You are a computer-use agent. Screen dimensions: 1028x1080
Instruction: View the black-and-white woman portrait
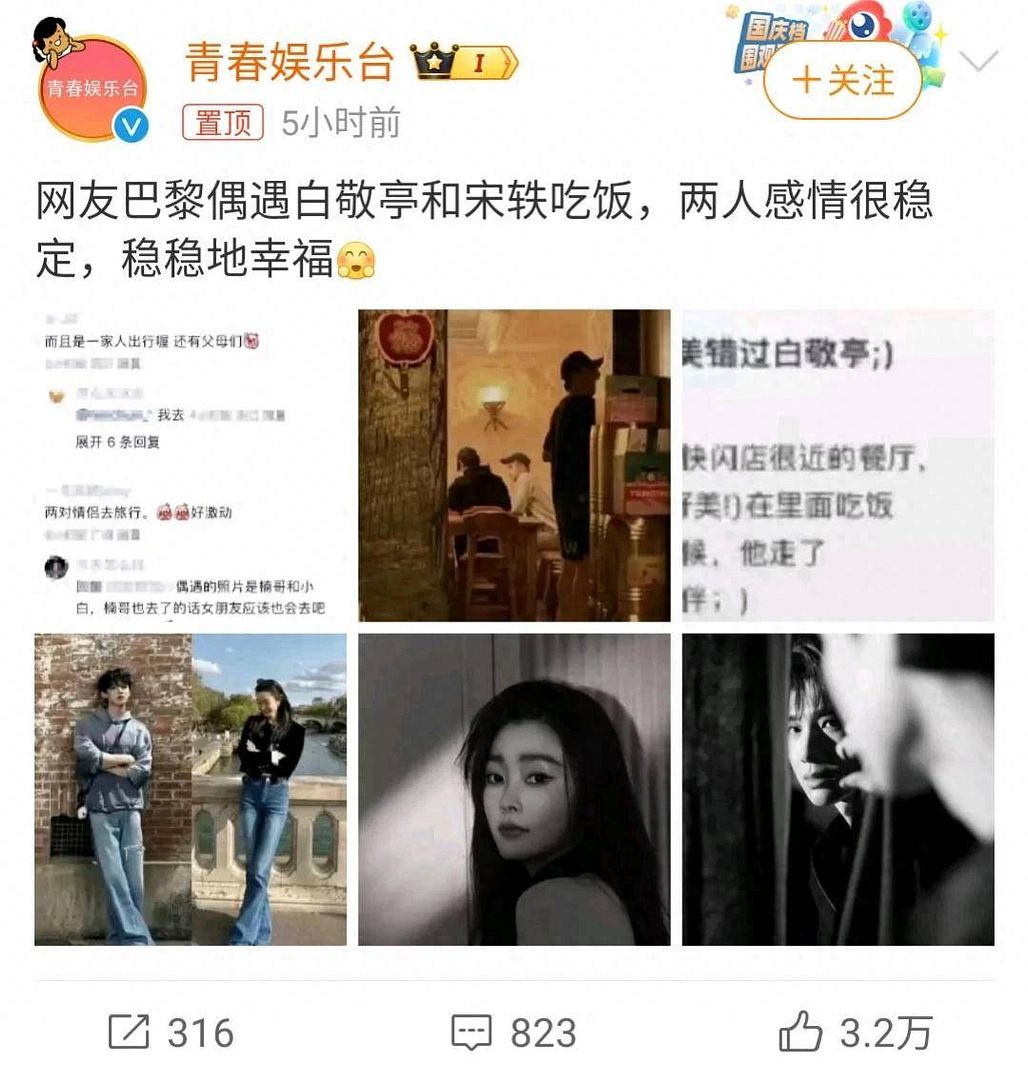point(514,789)
